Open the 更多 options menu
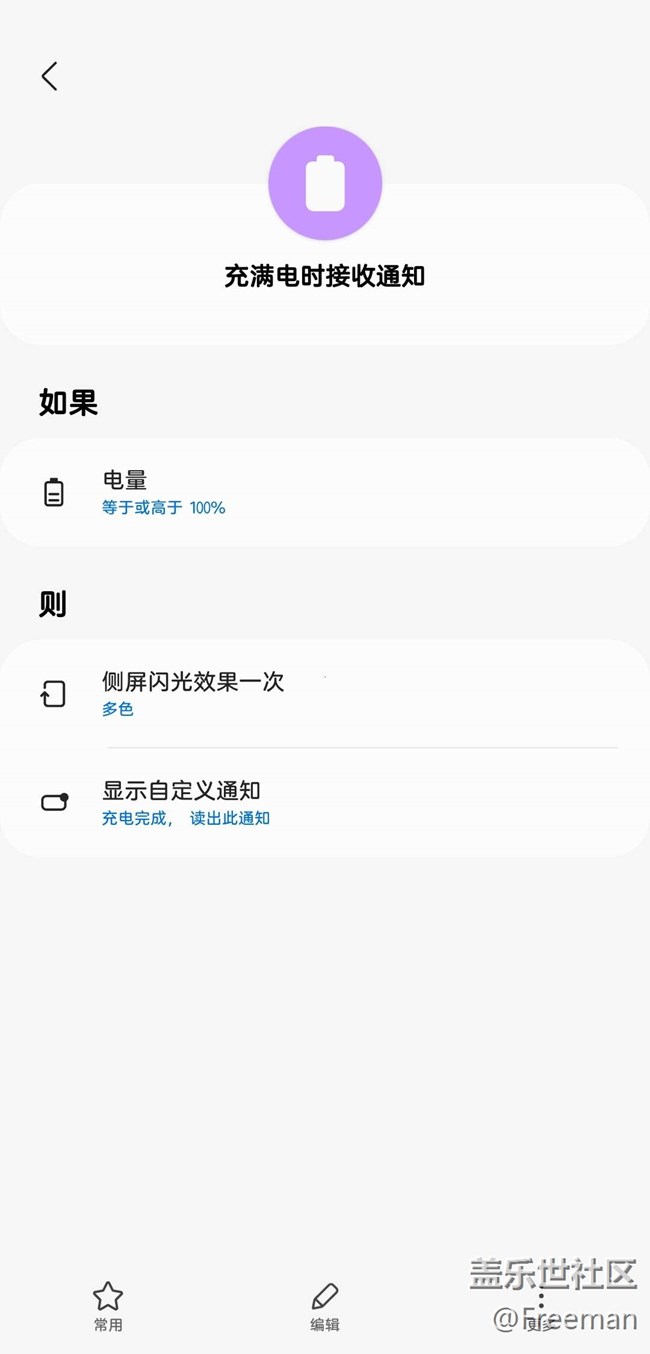Image resolution: width=650 pixels, height=1354 pixels. point(541,1305)
